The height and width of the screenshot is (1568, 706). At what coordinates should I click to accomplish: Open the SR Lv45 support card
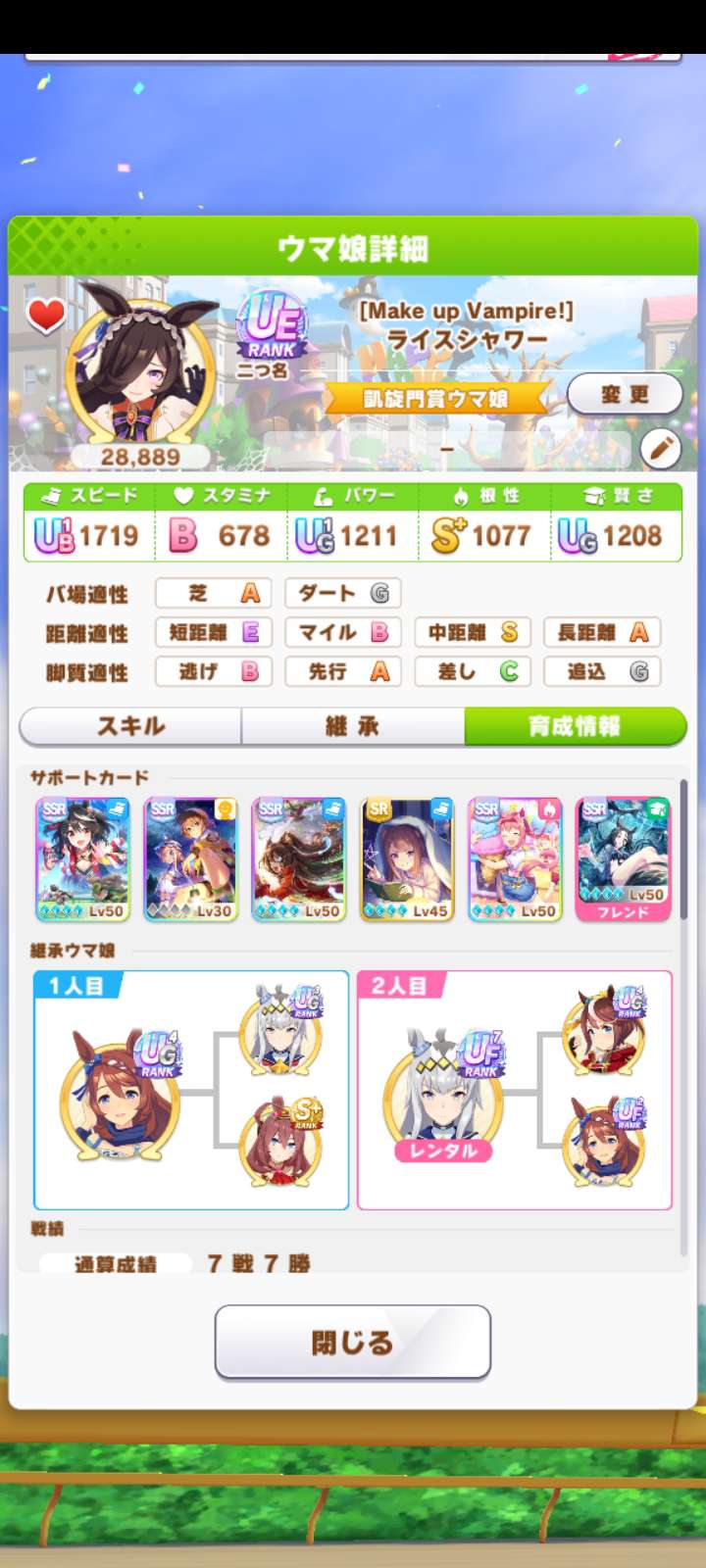tap(407, 859)
